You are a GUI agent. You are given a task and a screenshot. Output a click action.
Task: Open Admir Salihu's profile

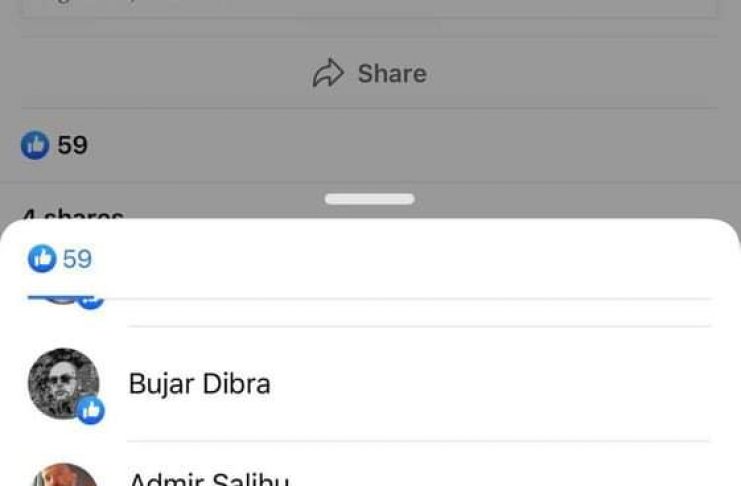[x=208, y=478]
